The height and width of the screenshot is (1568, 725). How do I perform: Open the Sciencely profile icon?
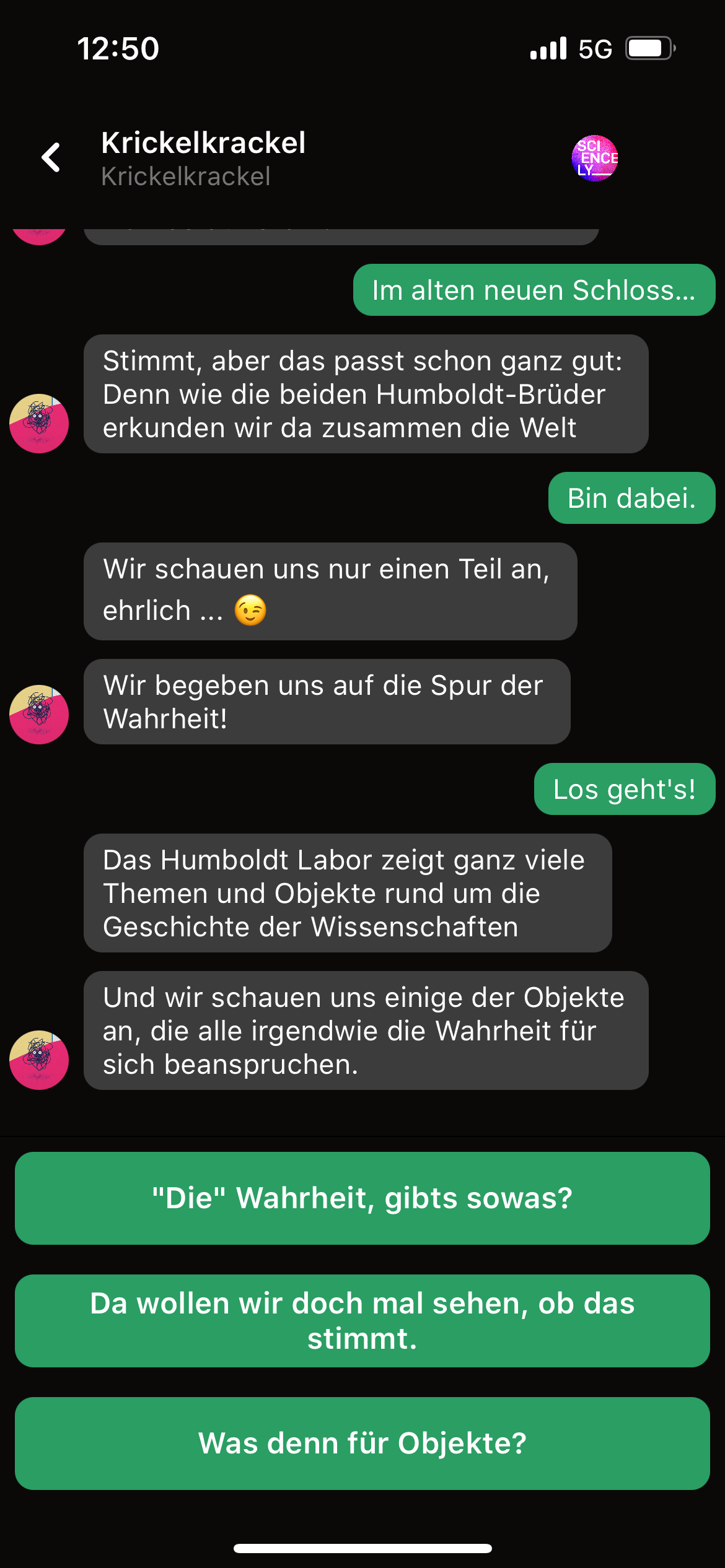[x=594, y=159]
